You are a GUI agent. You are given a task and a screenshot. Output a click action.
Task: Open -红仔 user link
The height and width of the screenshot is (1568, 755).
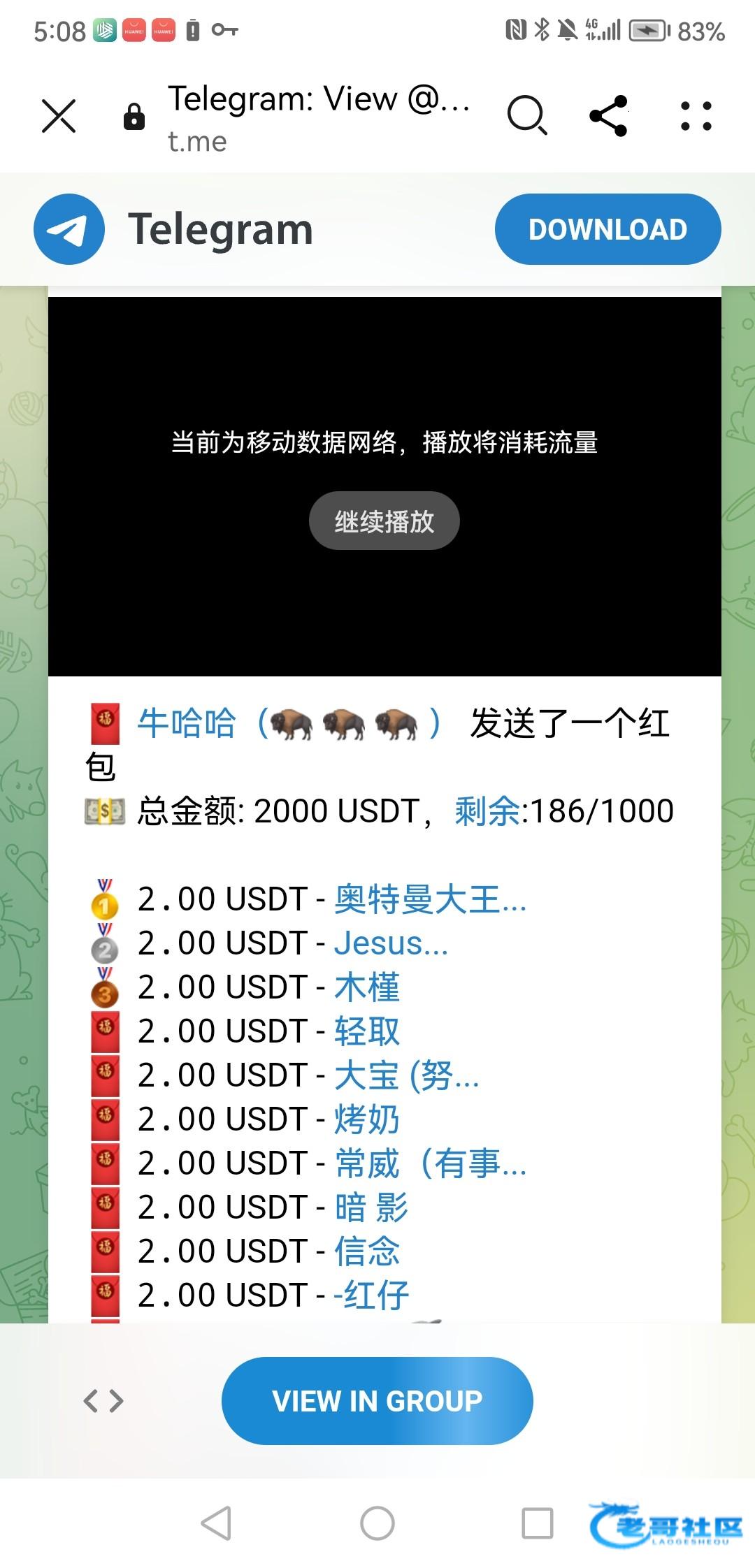371,1295
